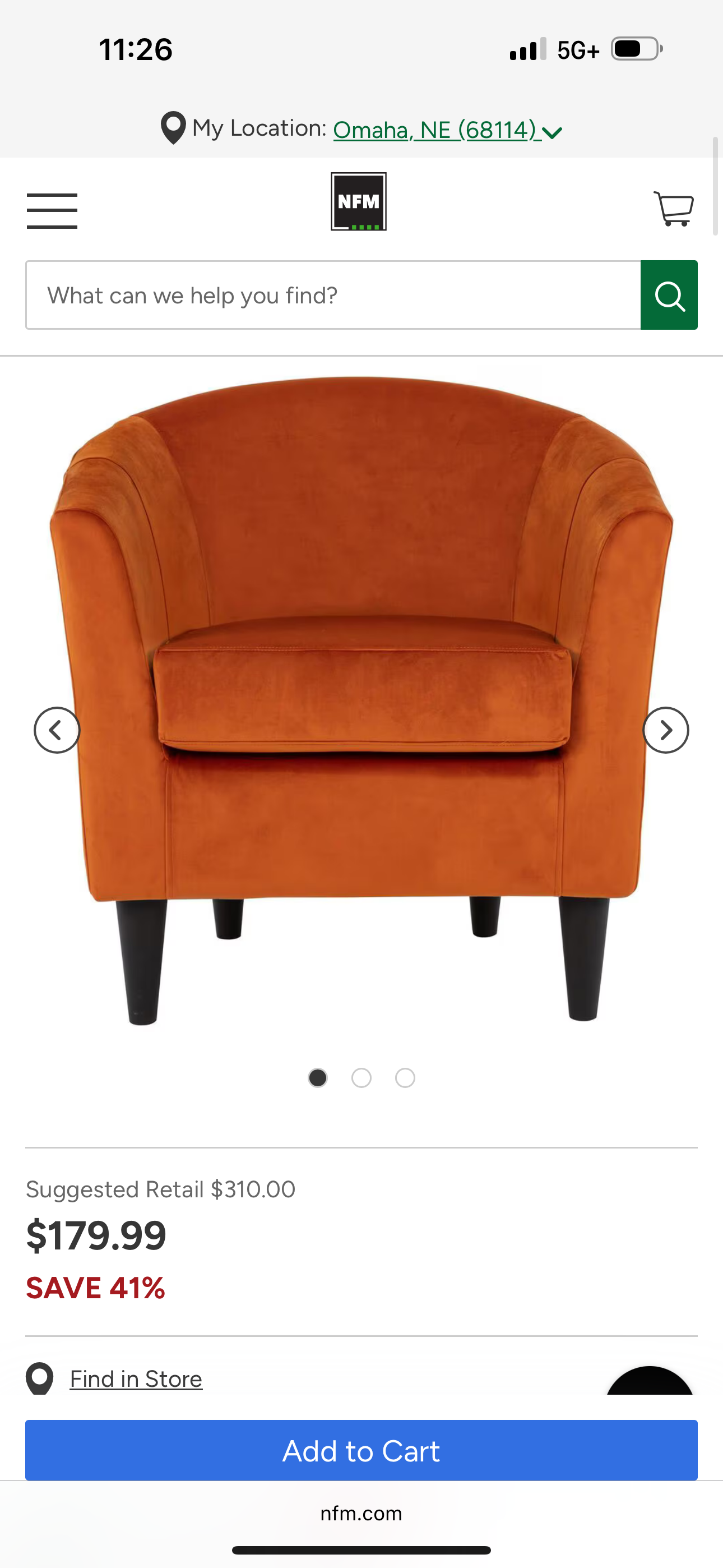Show the next chair image

665,730
